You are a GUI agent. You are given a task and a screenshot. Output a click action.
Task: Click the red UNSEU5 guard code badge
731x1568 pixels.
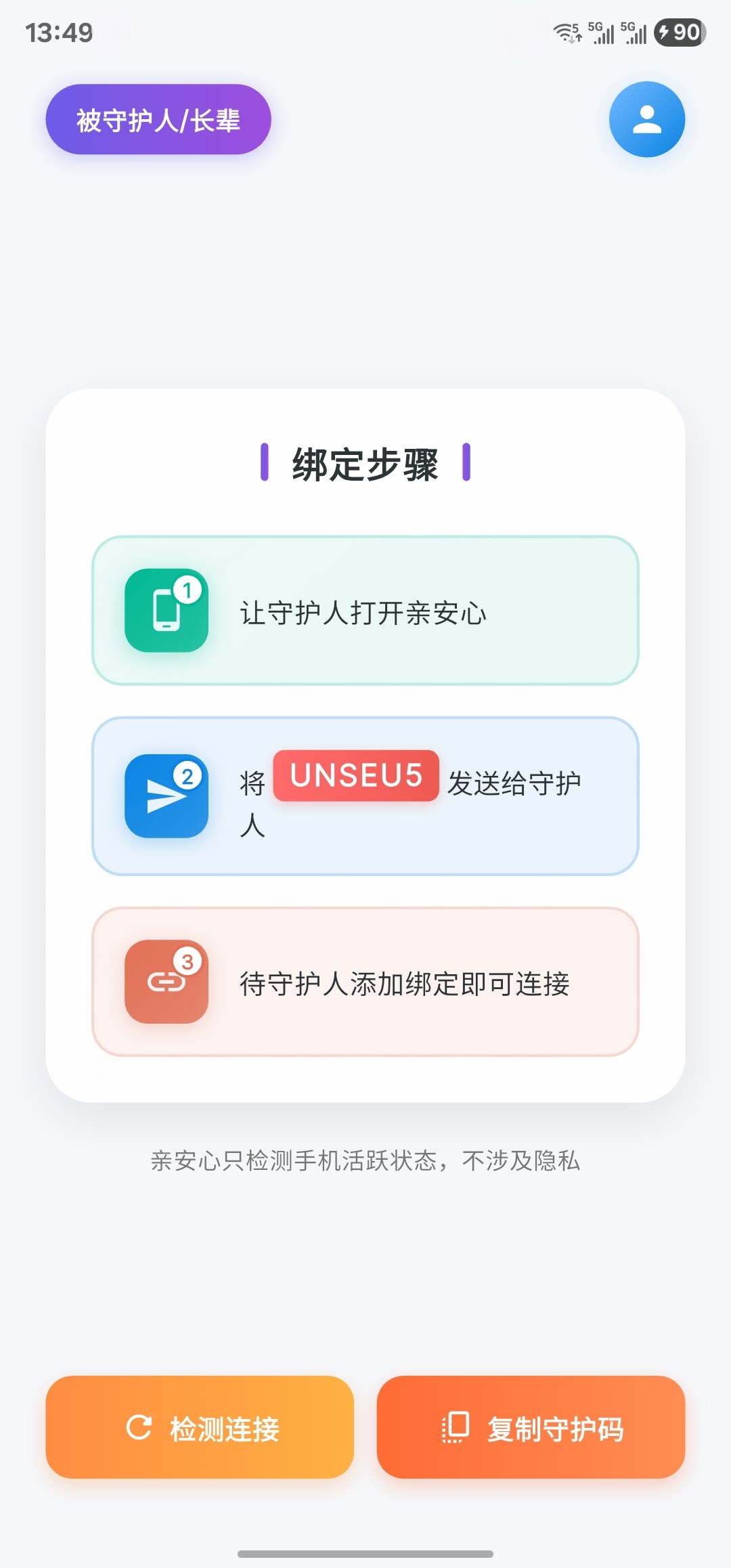coord(355,777)
